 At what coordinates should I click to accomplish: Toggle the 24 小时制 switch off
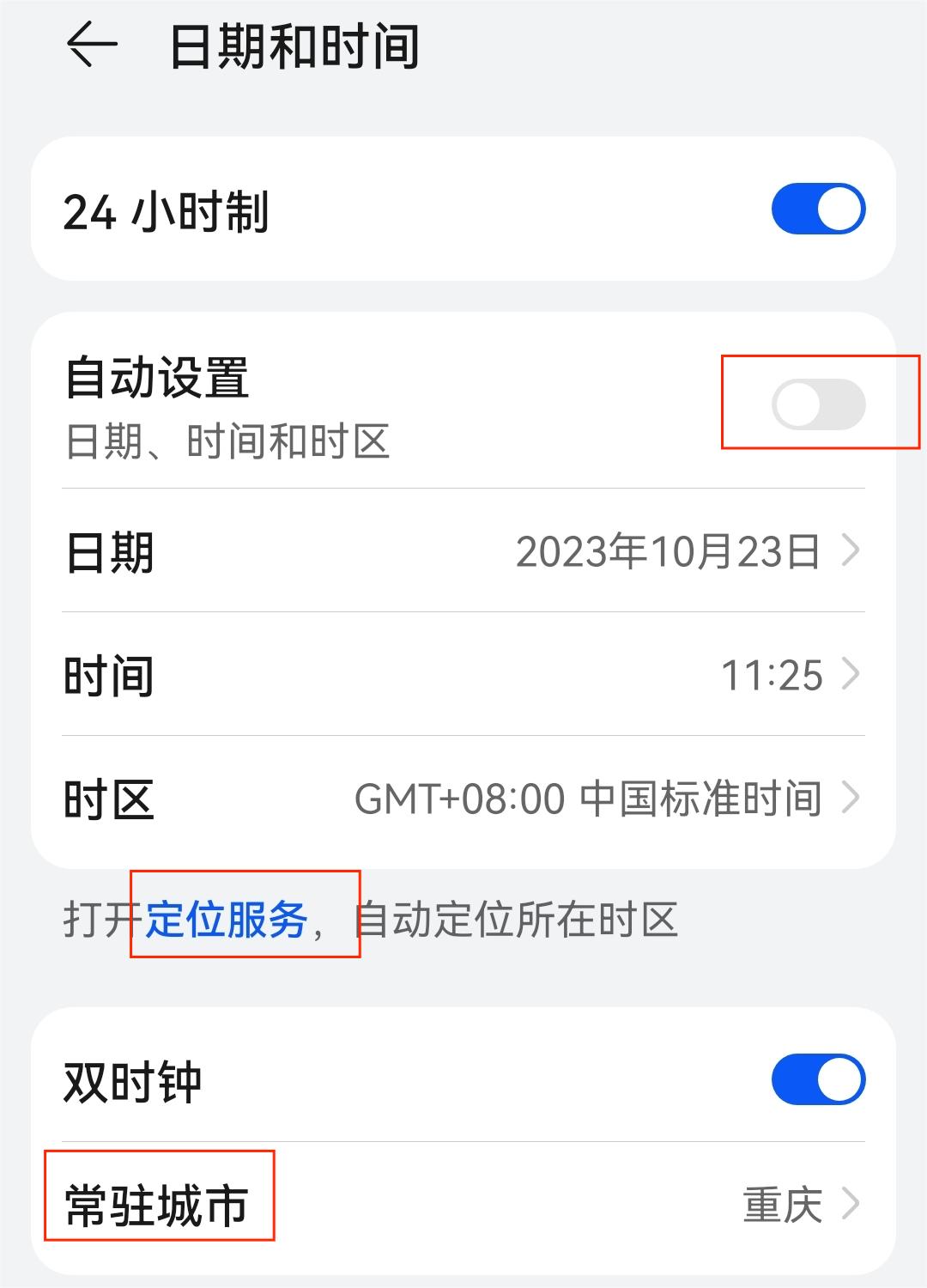point(818,206)
